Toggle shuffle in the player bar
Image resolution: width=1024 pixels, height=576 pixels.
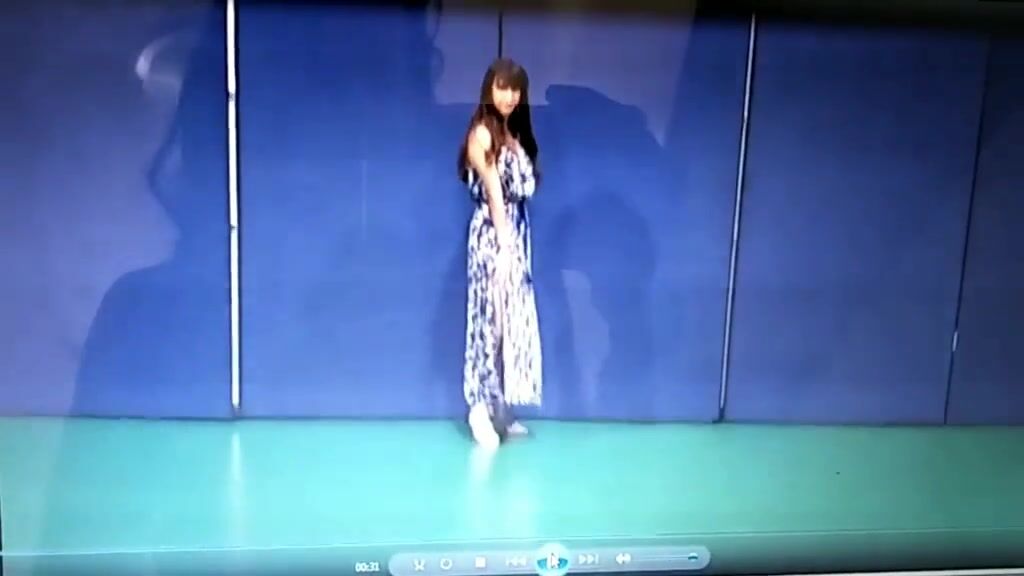point(419,564)
